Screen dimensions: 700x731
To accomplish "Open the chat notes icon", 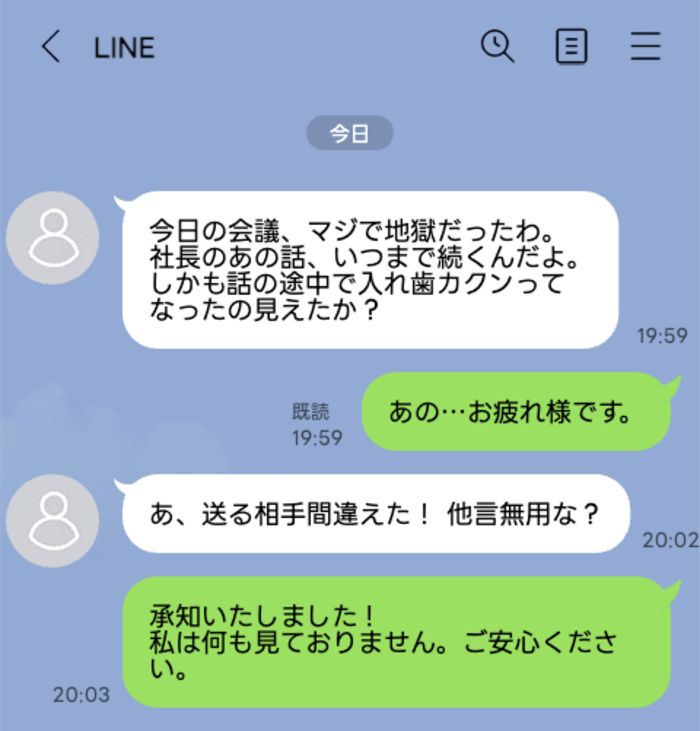I will [571, 47].
